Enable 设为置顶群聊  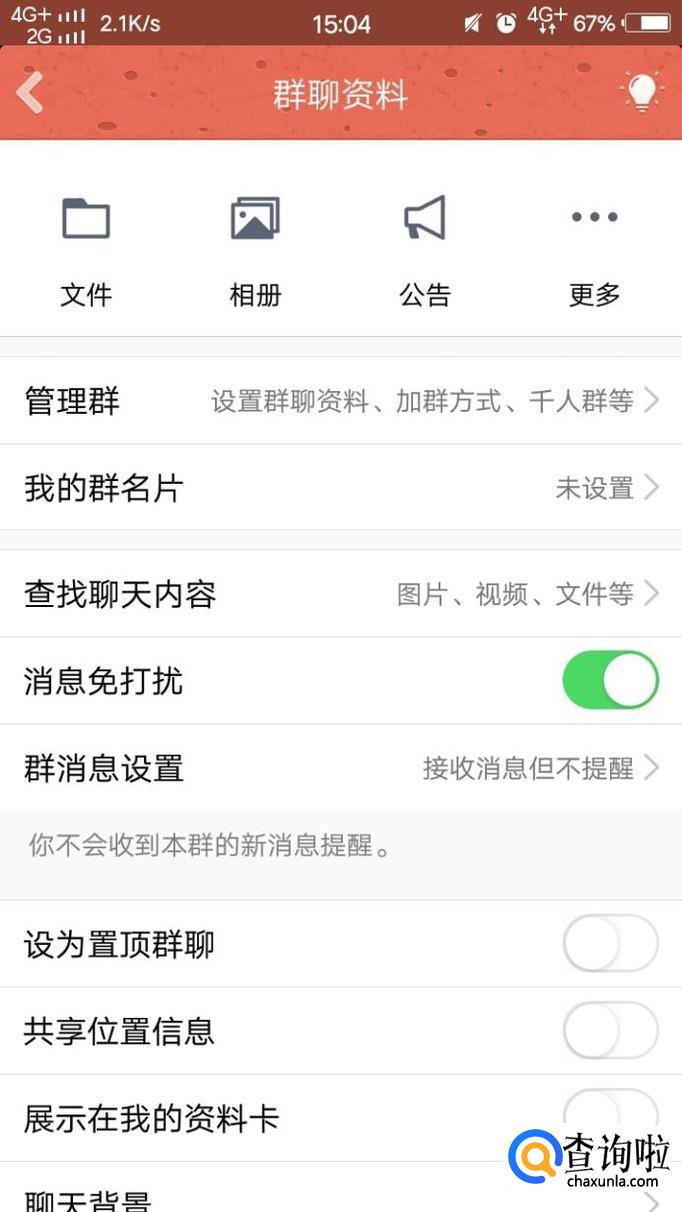610,944
